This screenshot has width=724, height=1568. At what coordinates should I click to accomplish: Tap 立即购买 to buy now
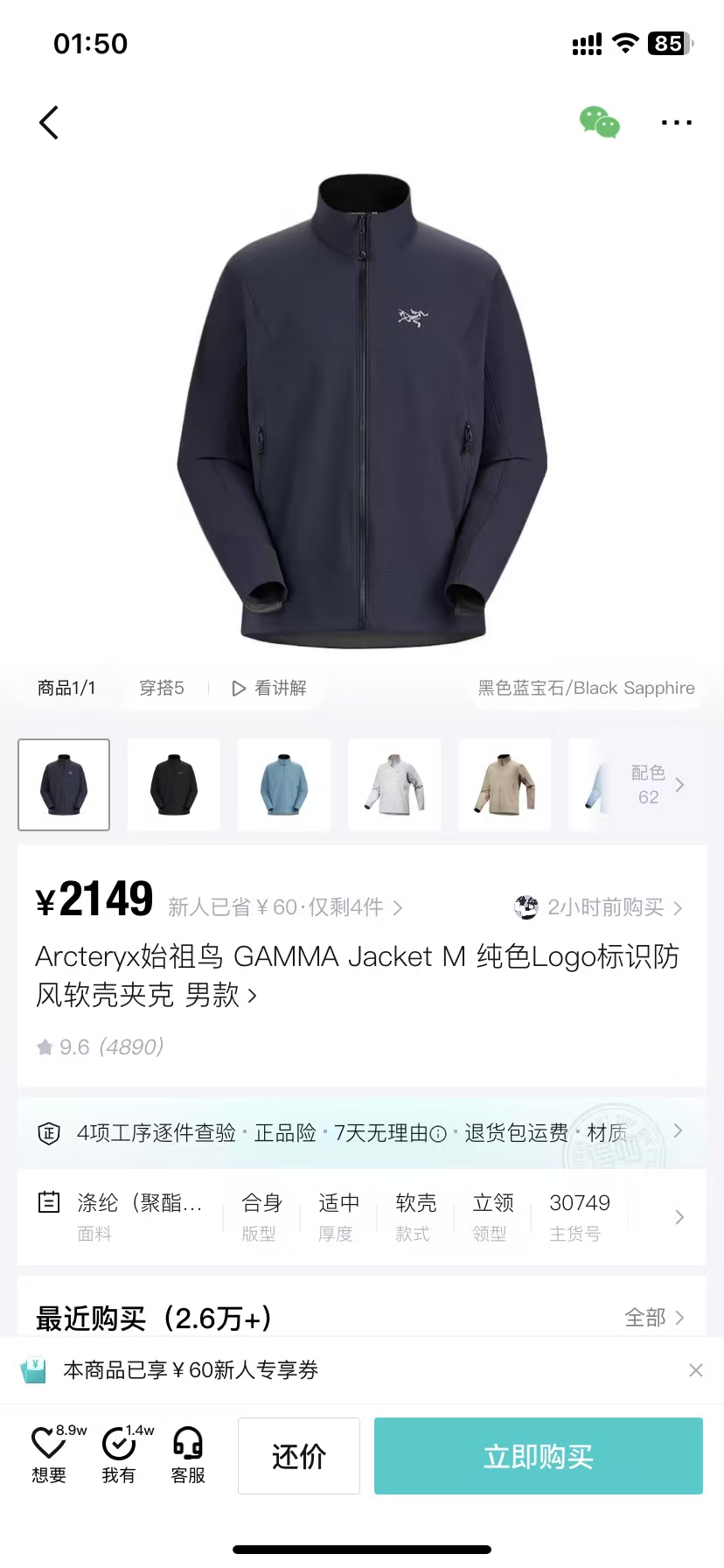click(538, 1456)
